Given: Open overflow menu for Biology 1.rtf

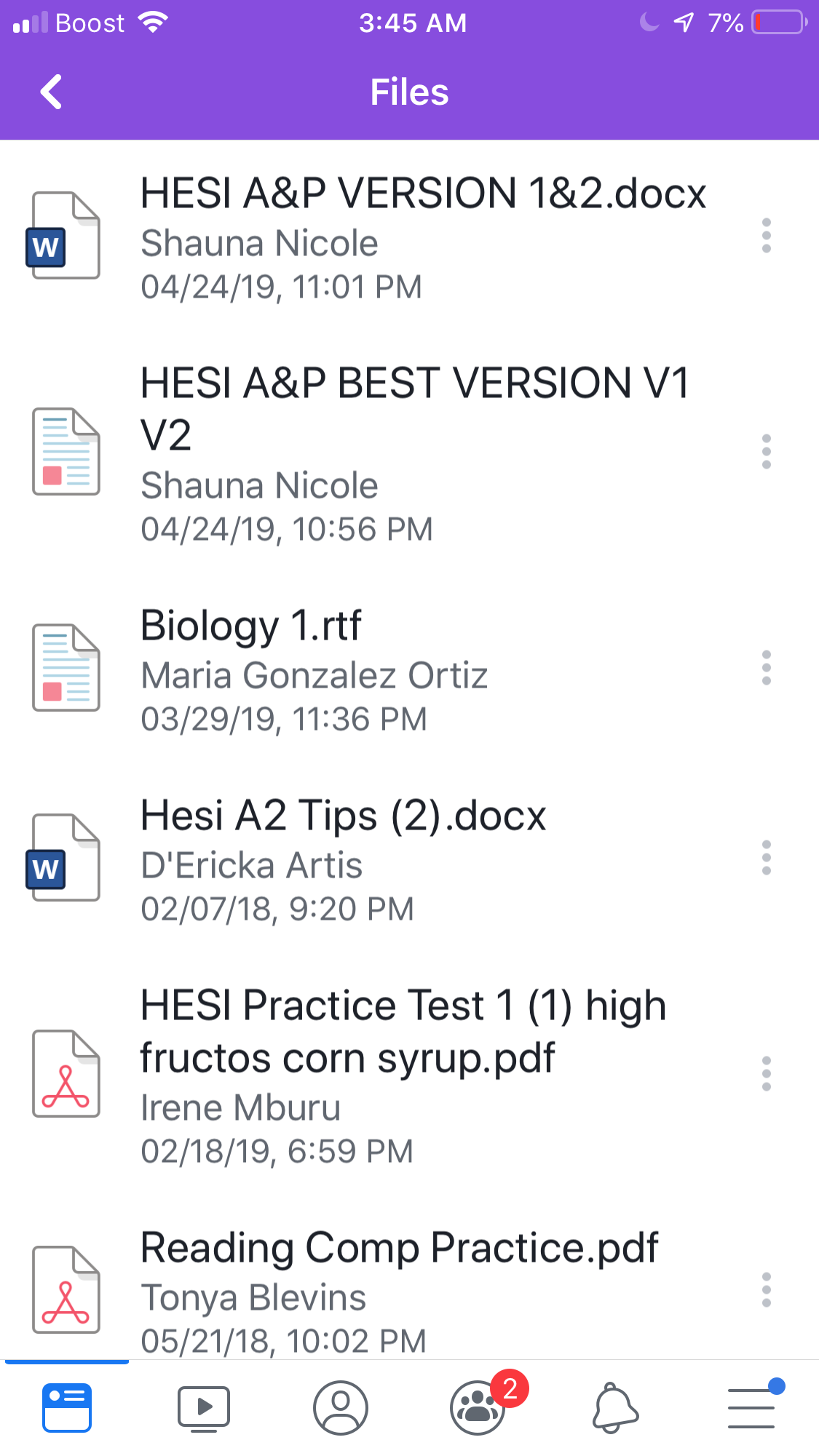Looking at the screenshot, I should pos(766,668).
